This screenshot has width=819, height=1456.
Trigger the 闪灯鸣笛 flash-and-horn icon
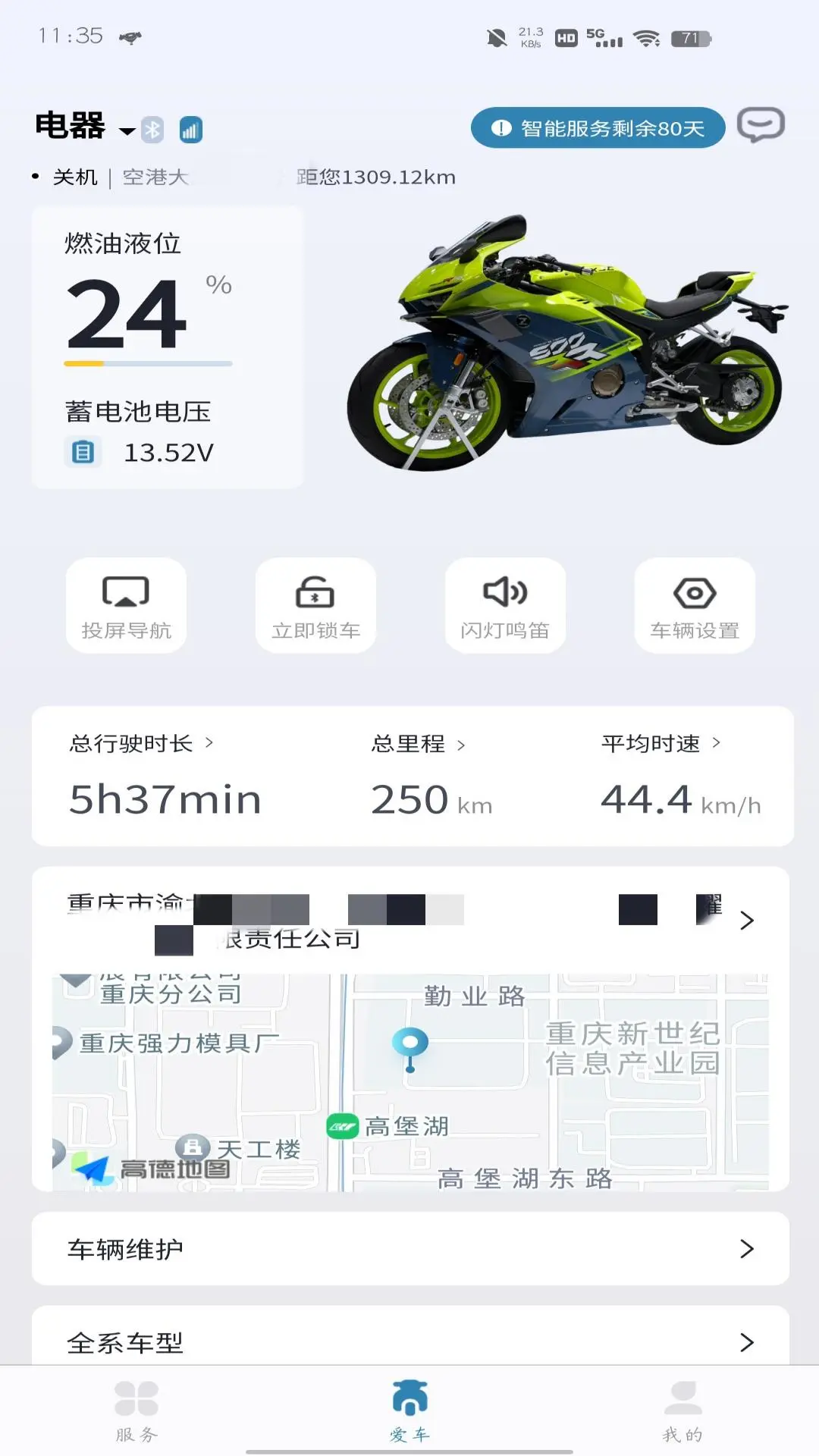tap(505, 593)
